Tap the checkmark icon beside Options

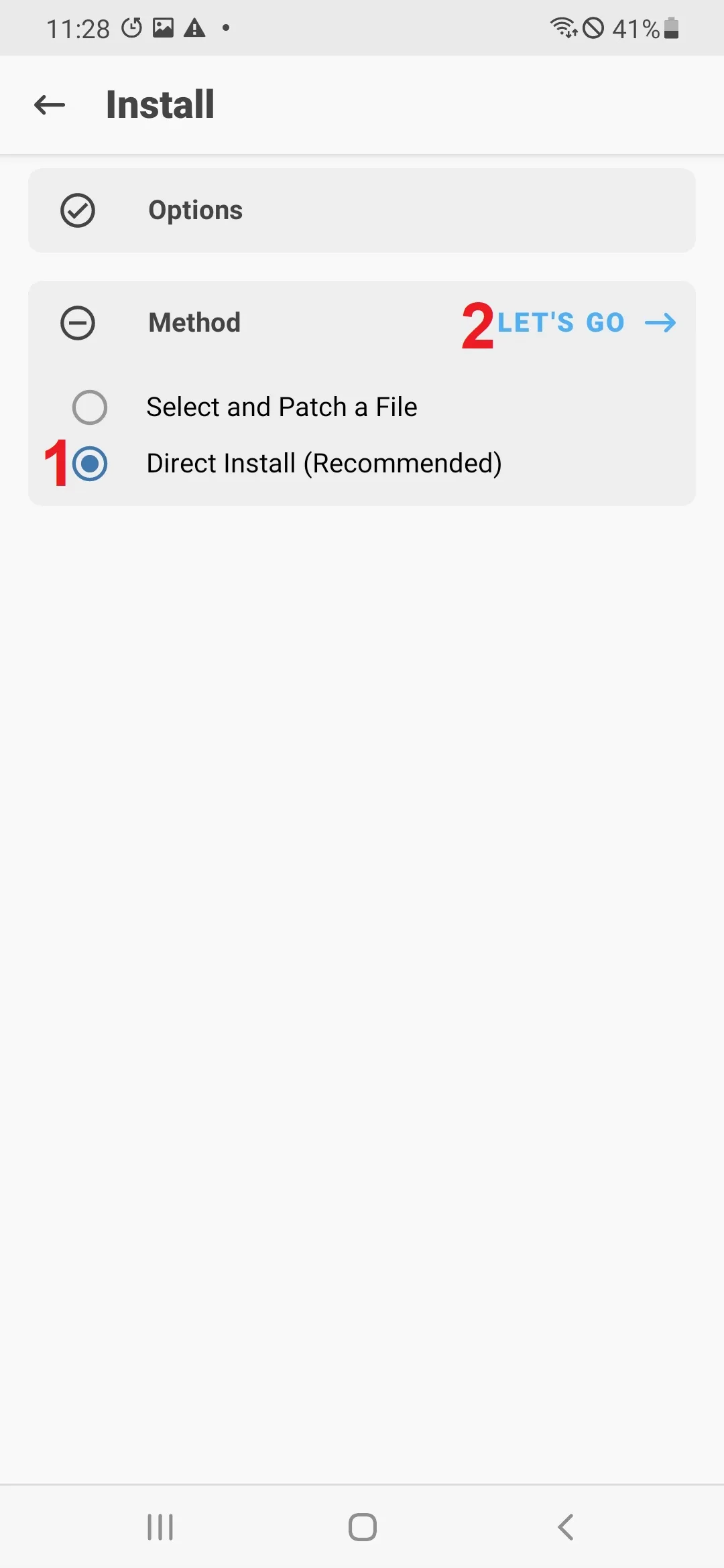pyautogui.click(x=78, y=210)
